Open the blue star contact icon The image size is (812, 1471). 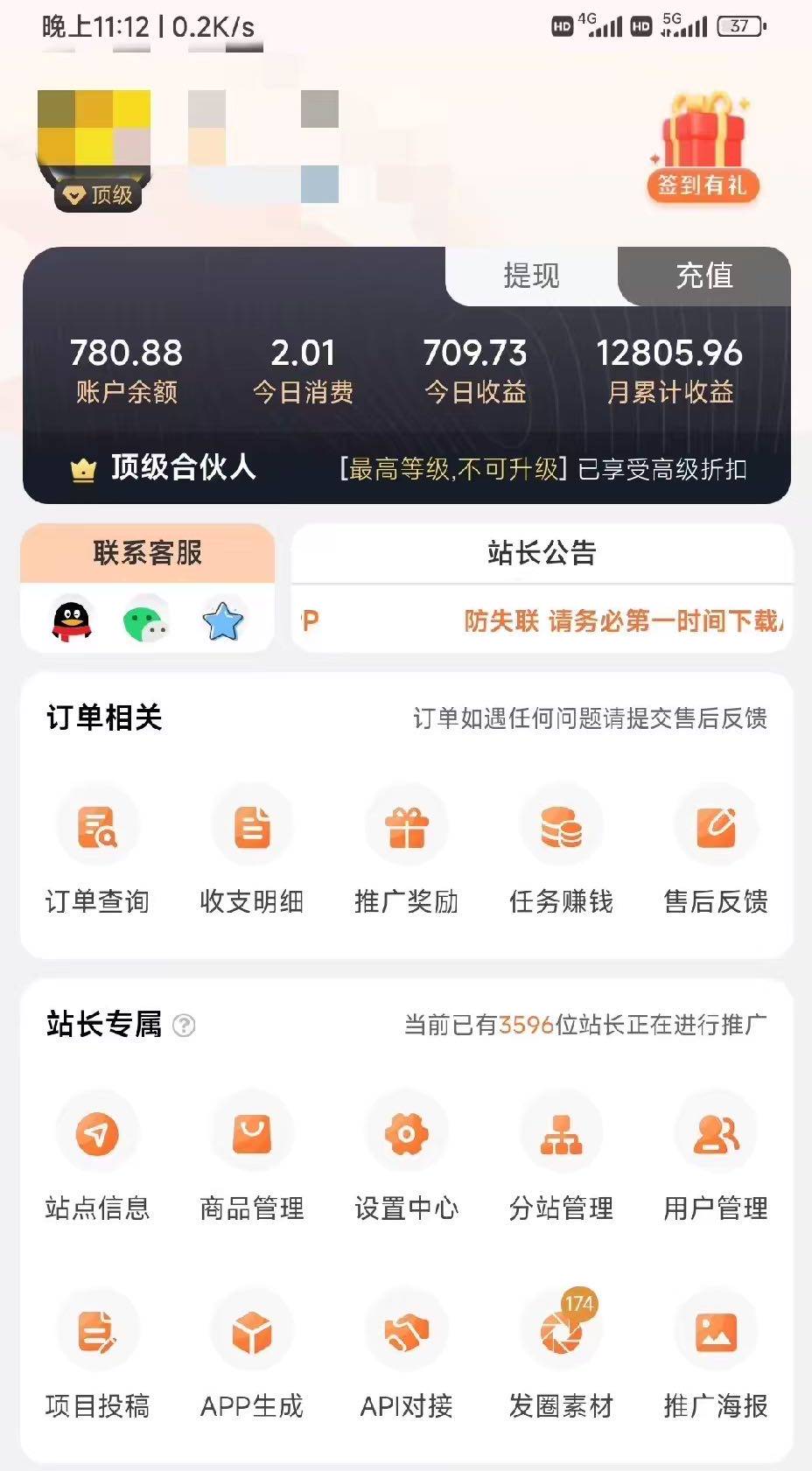click(222, 622)
